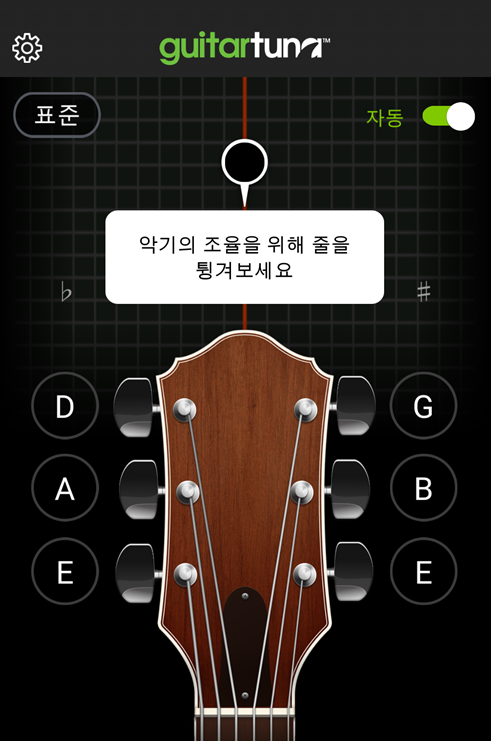Select the low E string on the left
Viewport: 491px width, 741px height.
(x=65, y=571)
